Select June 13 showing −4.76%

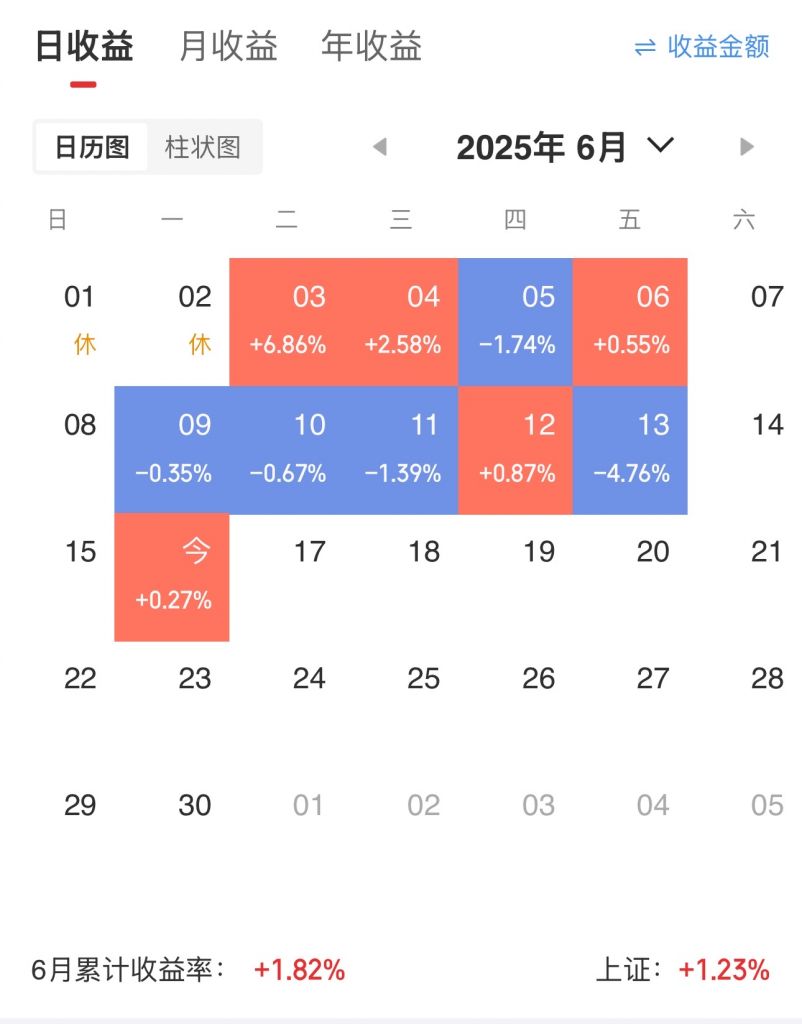click(630, 448)
